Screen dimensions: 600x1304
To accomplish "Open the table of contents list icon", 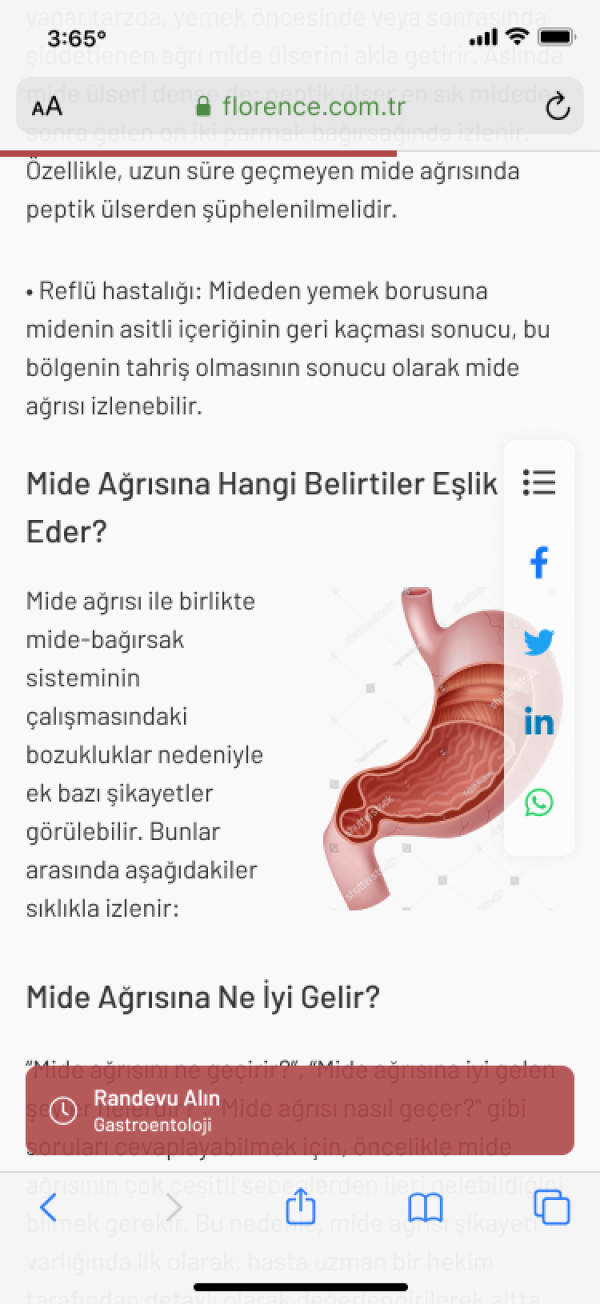I will (x=539, y=483).
